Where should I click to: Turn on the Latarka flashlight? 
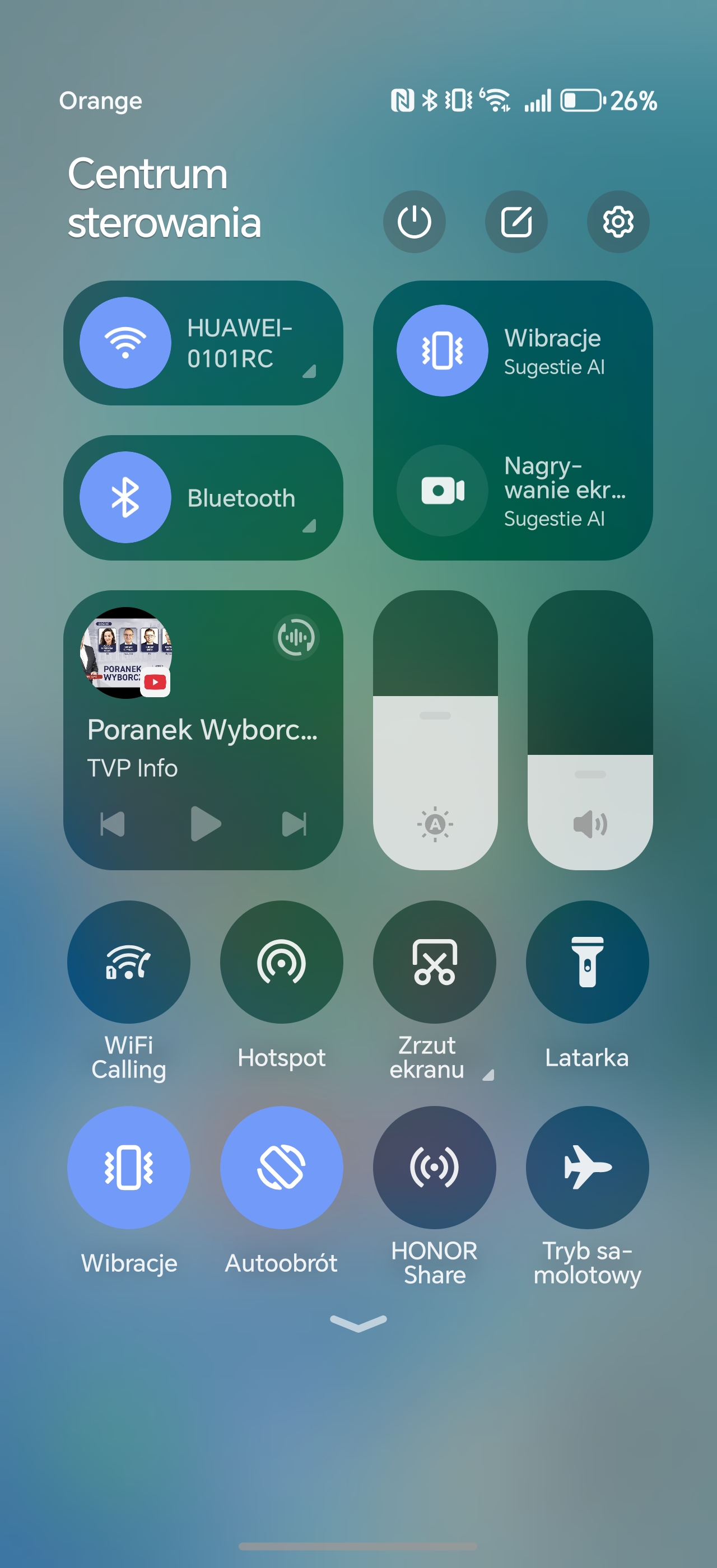pos(588,962)
